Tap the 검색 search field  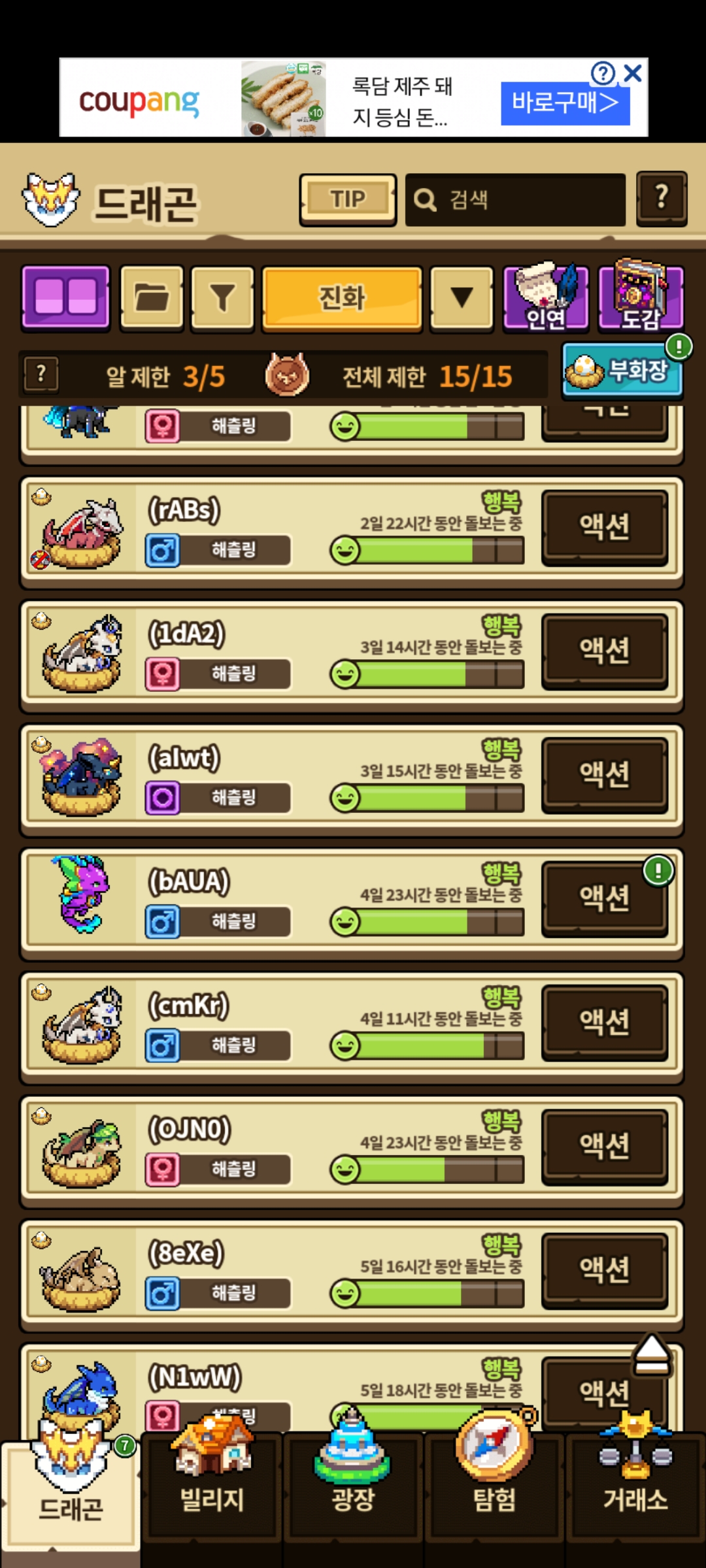[515, 199]
